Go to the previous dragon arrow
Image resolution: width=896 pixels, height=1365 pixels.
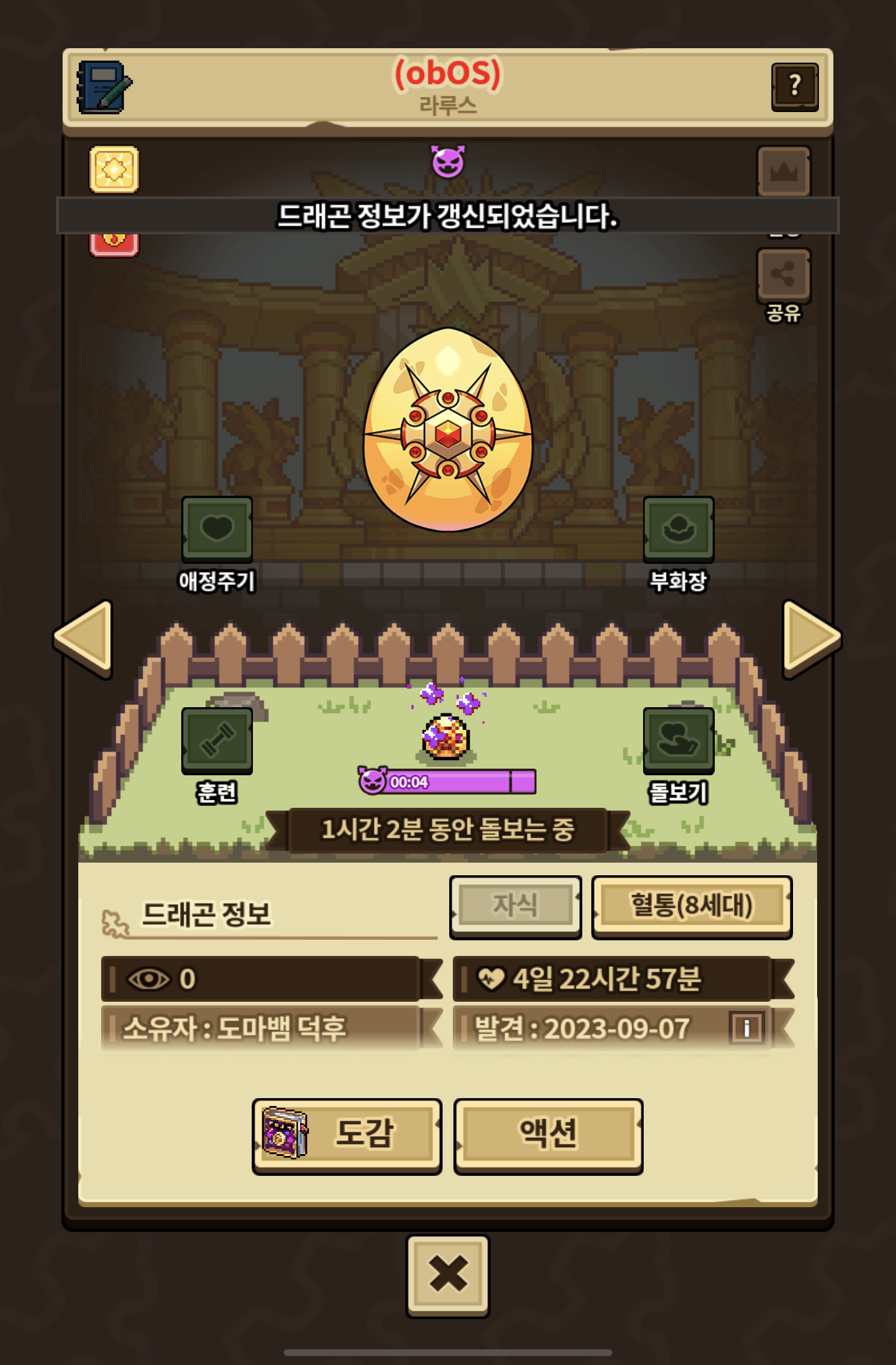coord(84,639)
